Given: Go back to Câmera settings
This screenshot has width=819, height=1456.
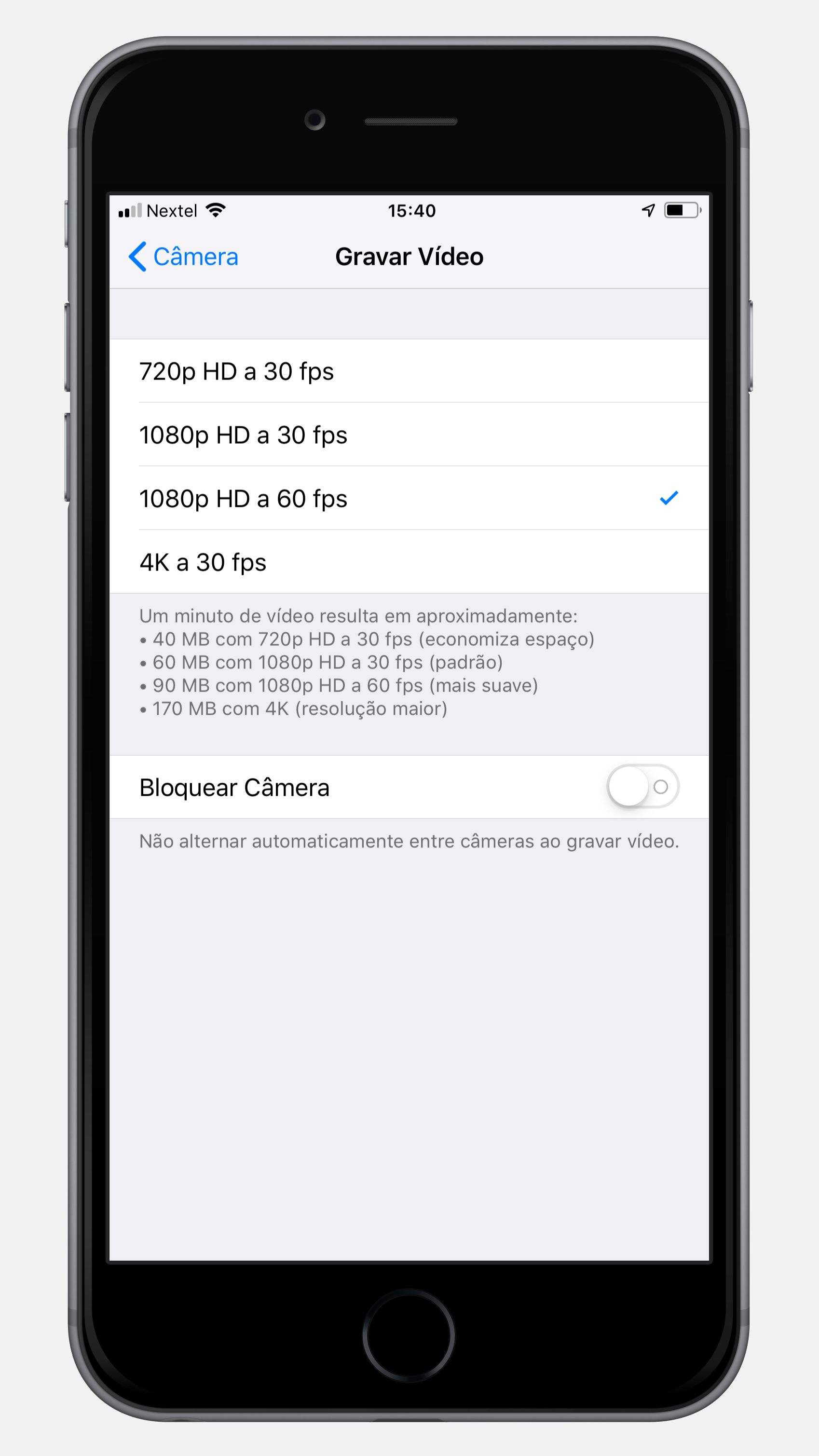Looking at the screenshot, I should 184,257.
